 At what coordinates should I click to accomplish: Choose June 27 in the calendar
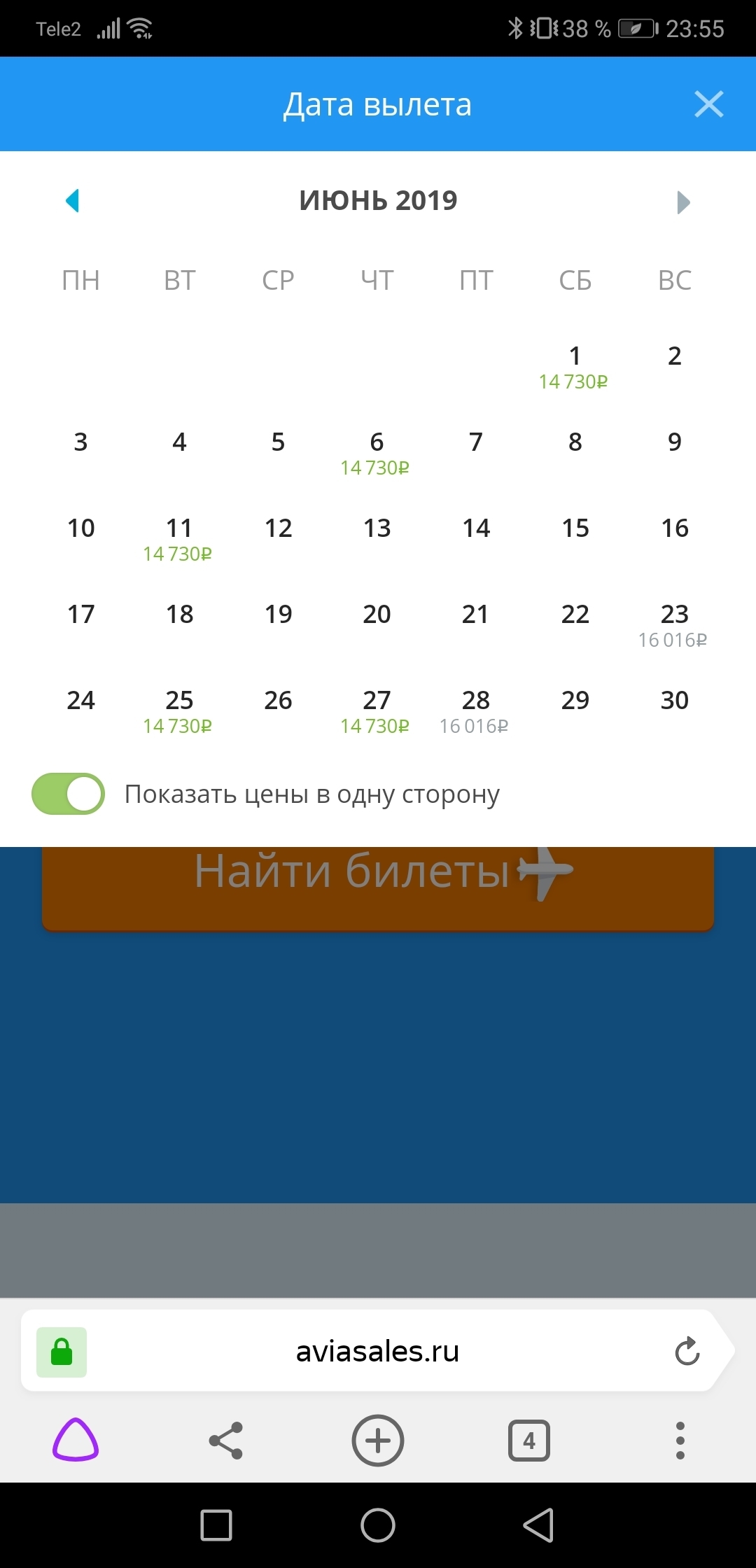[x=377, y=711]
